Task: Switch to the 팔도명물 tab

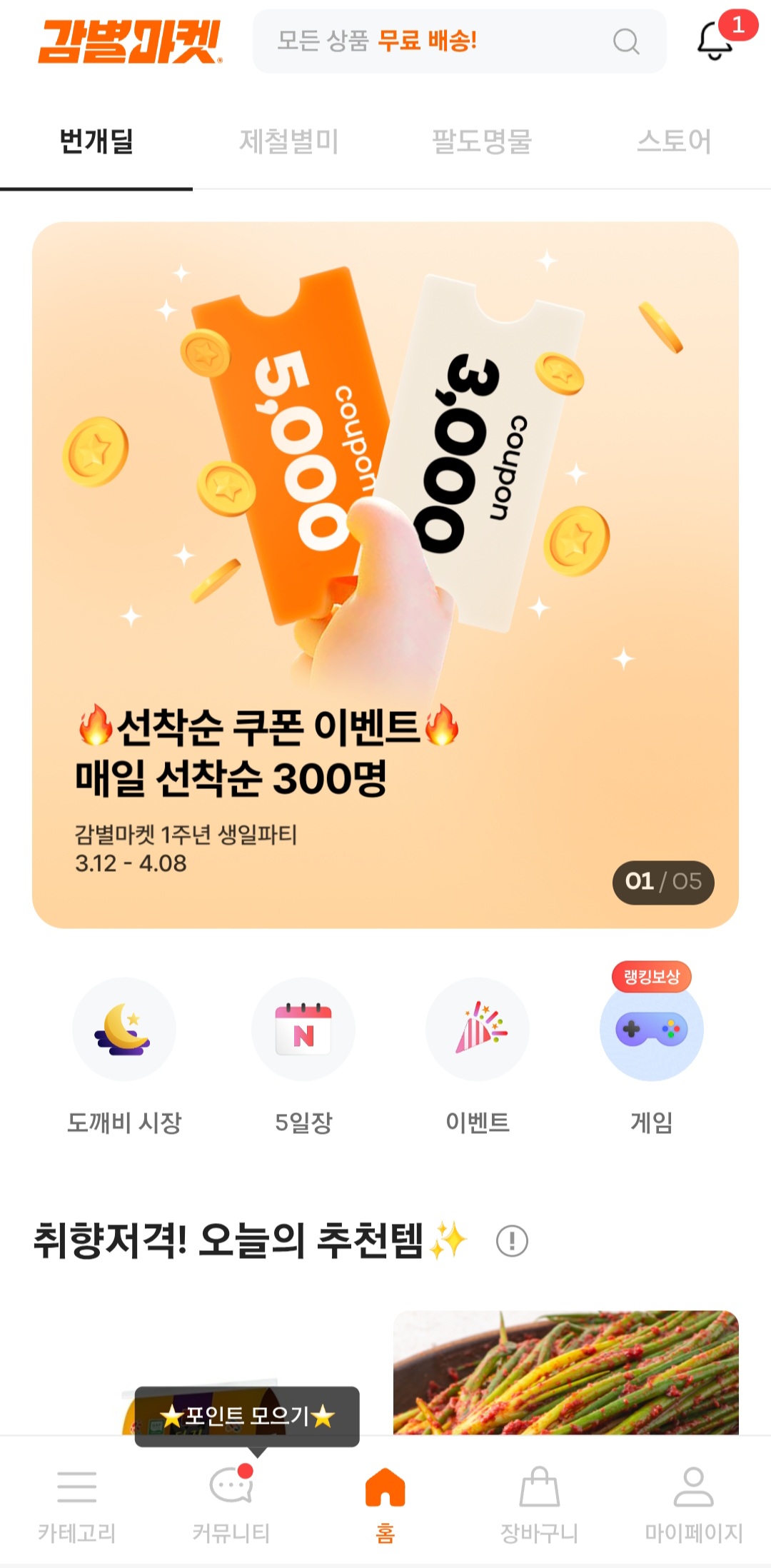Action: click(x=482, y=141)
